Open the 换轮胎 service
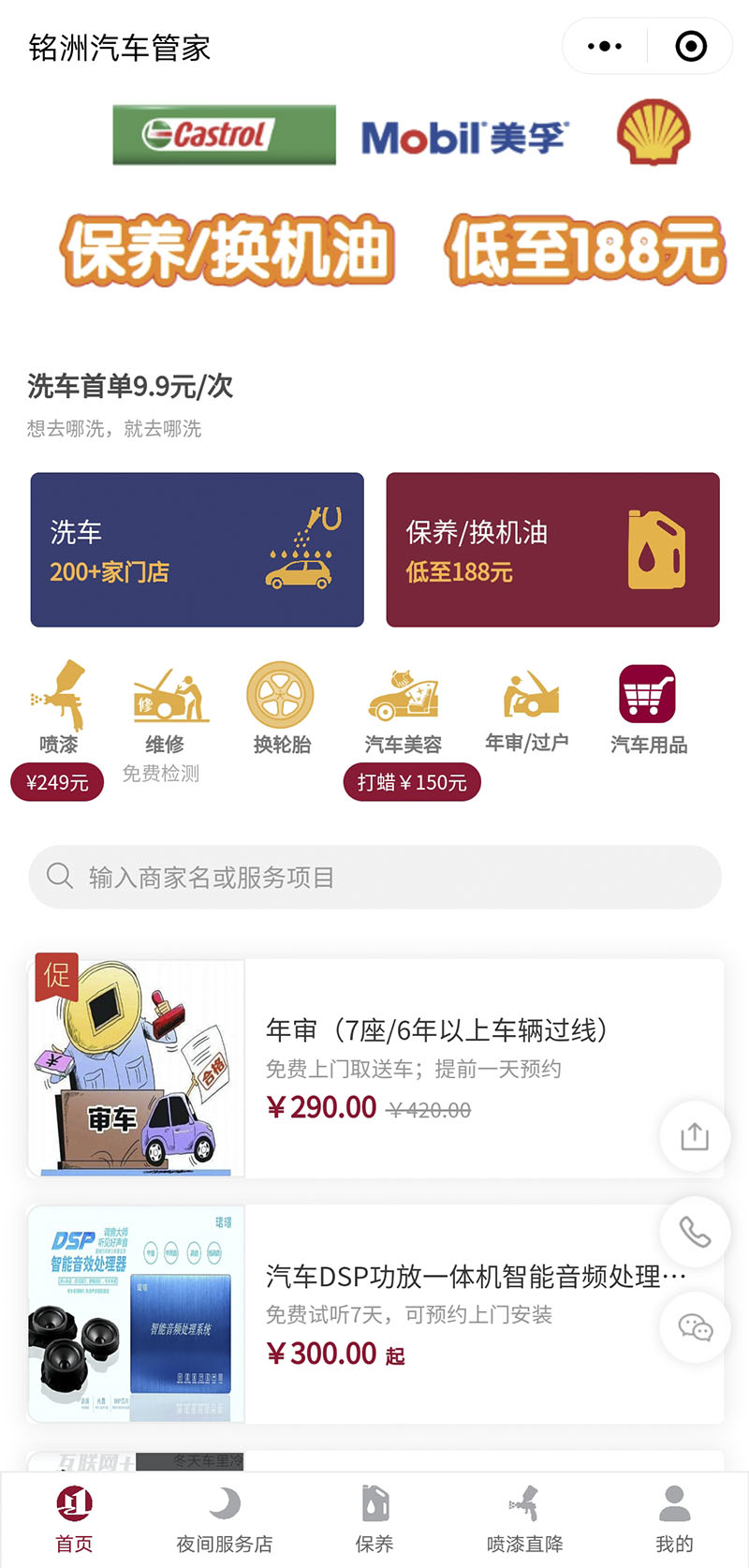Screen dimensions: 749x1568 [x=281, y=709]
